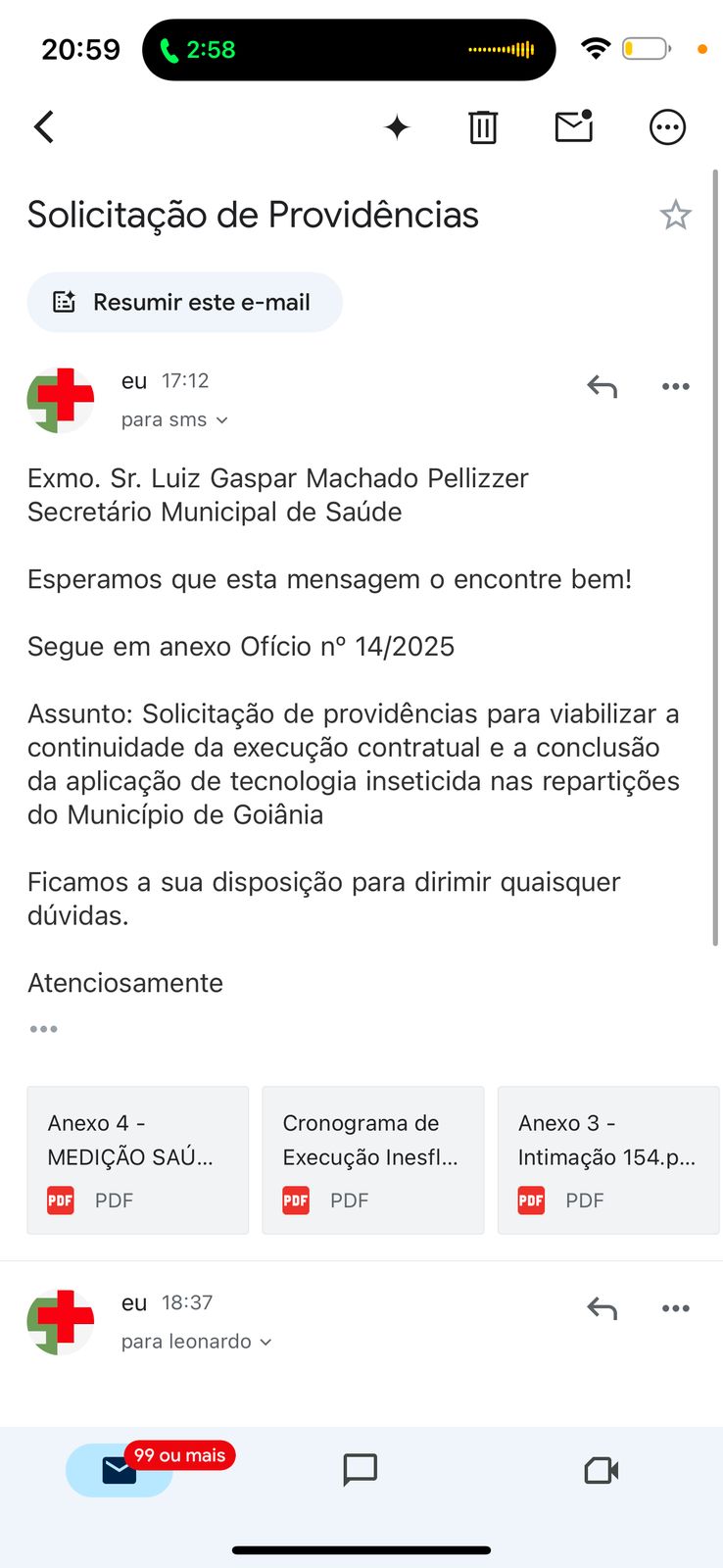Go back to the inbox
The image size is (723, 1568).
(x=44, y=127)
